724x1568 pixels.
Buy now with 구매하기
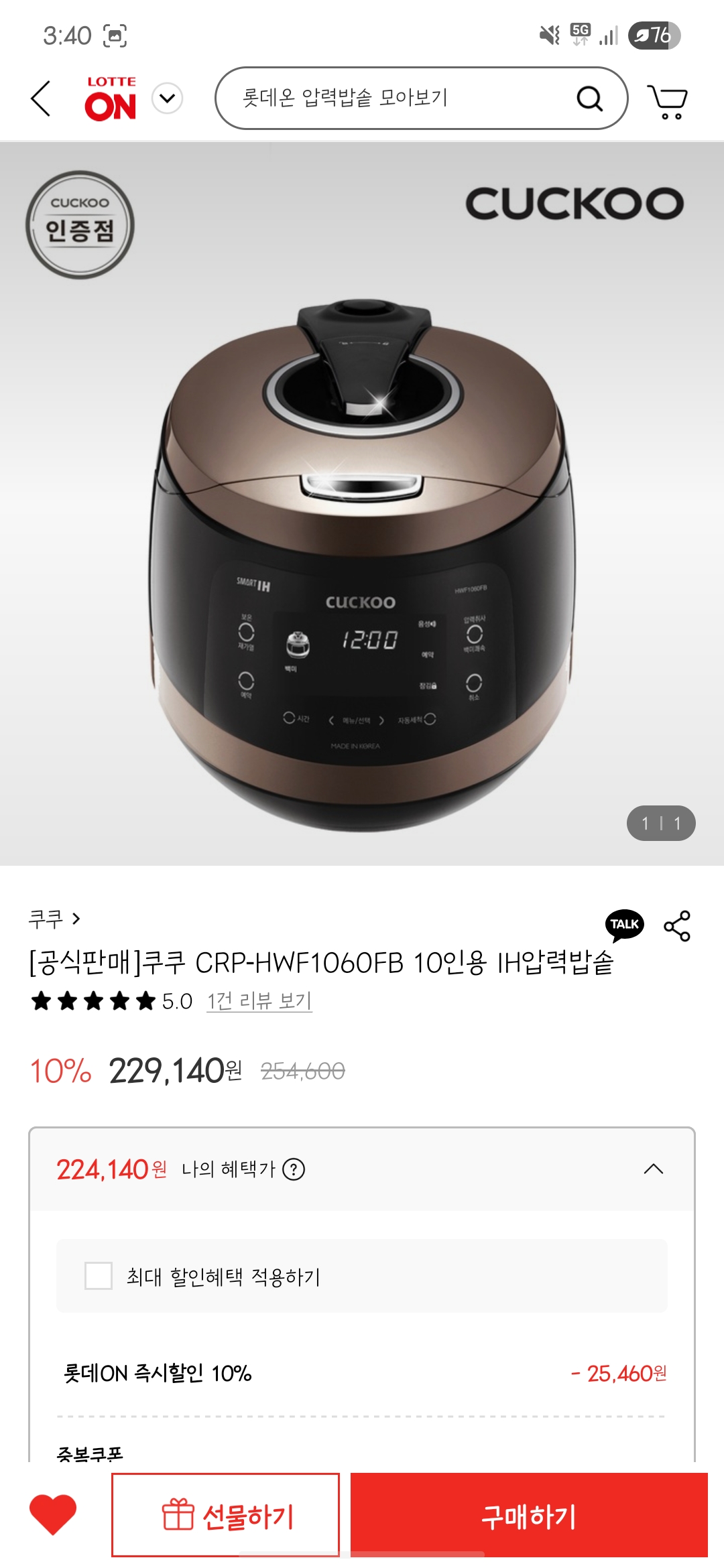529,1515
